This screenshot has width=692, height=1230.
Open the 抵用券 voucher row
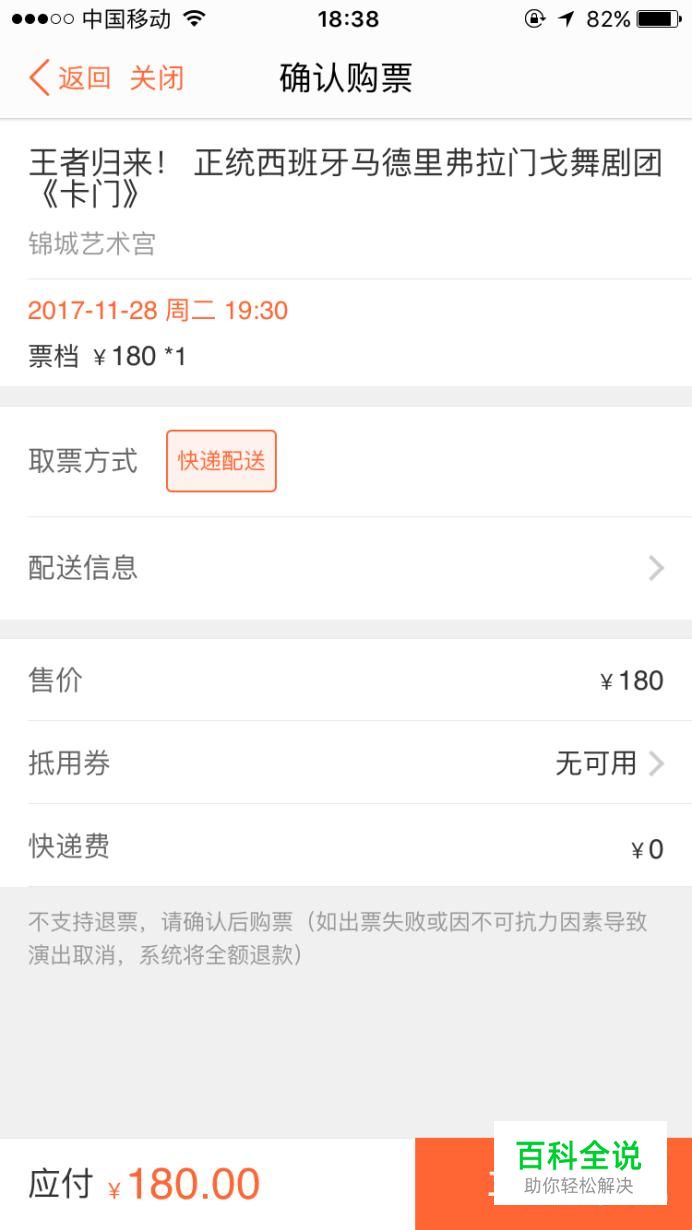346,763
